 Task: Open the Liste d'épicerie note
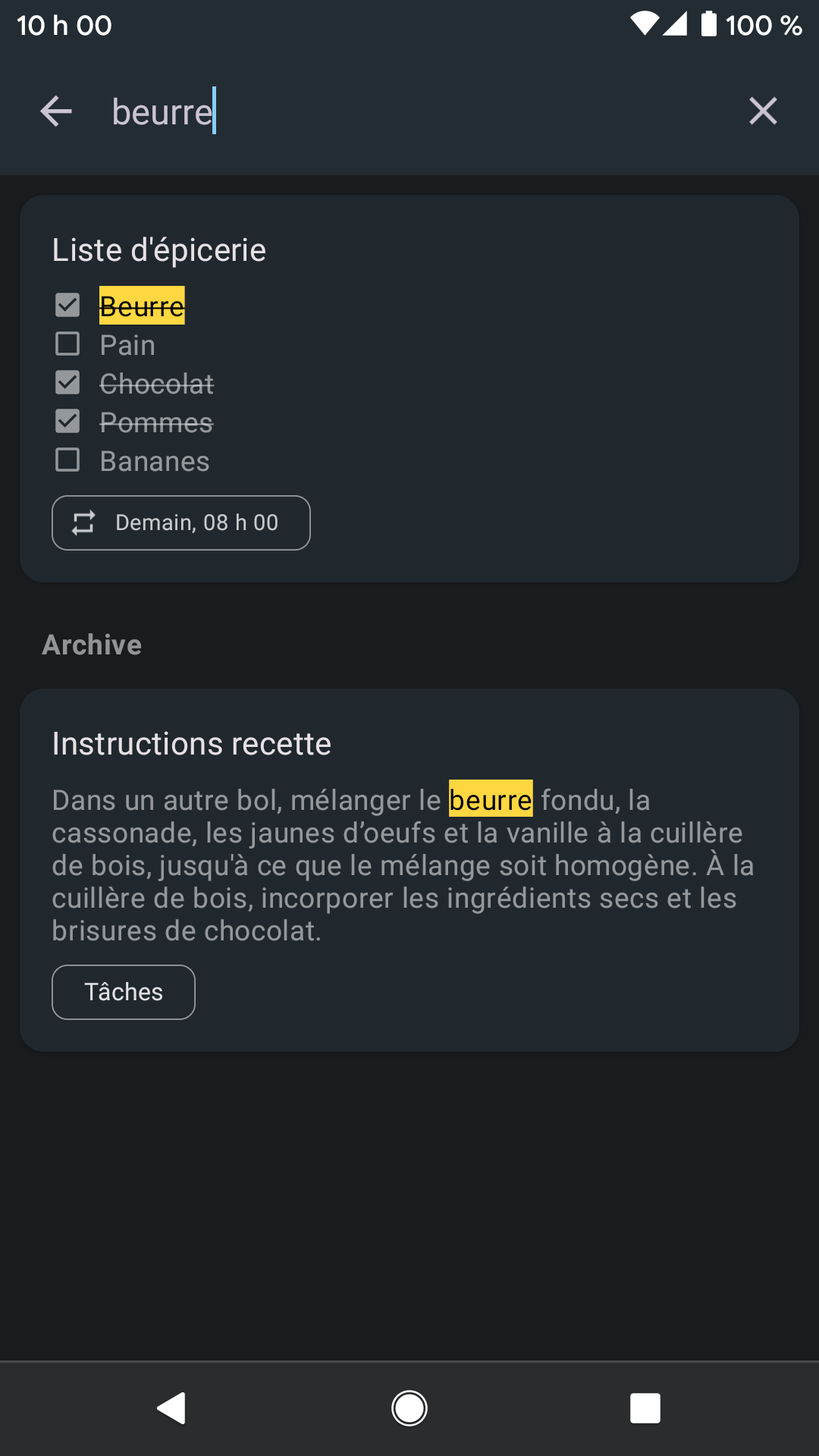pos(409,389)
